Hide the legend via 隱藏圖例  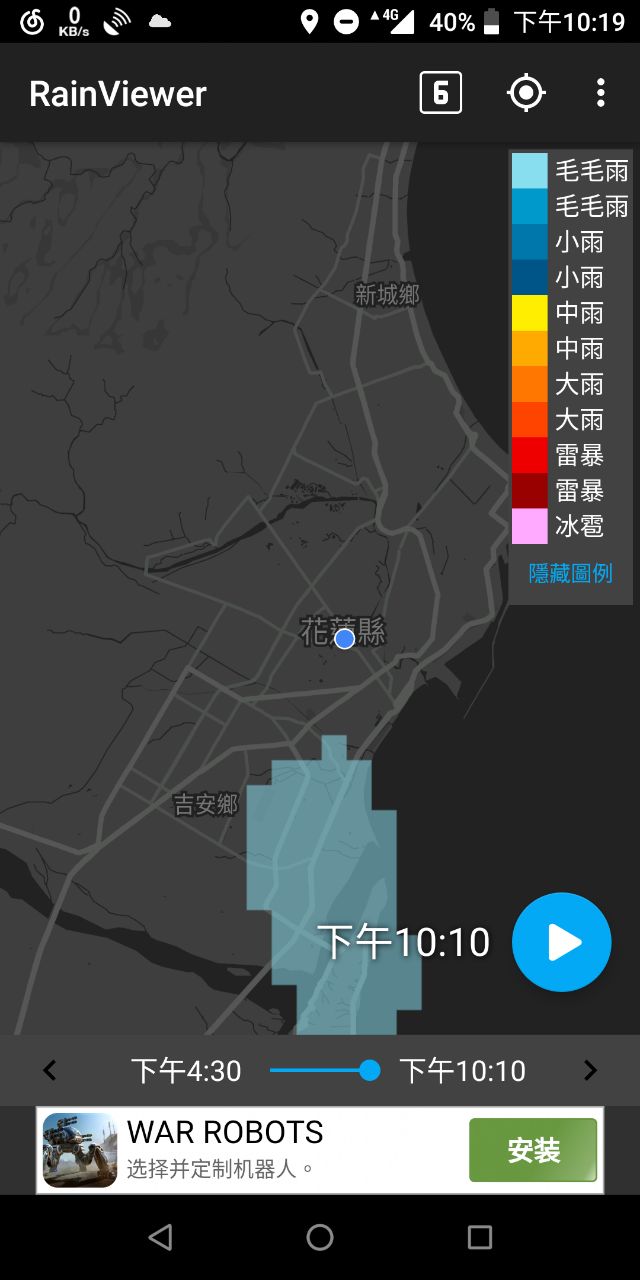(570, 573)
